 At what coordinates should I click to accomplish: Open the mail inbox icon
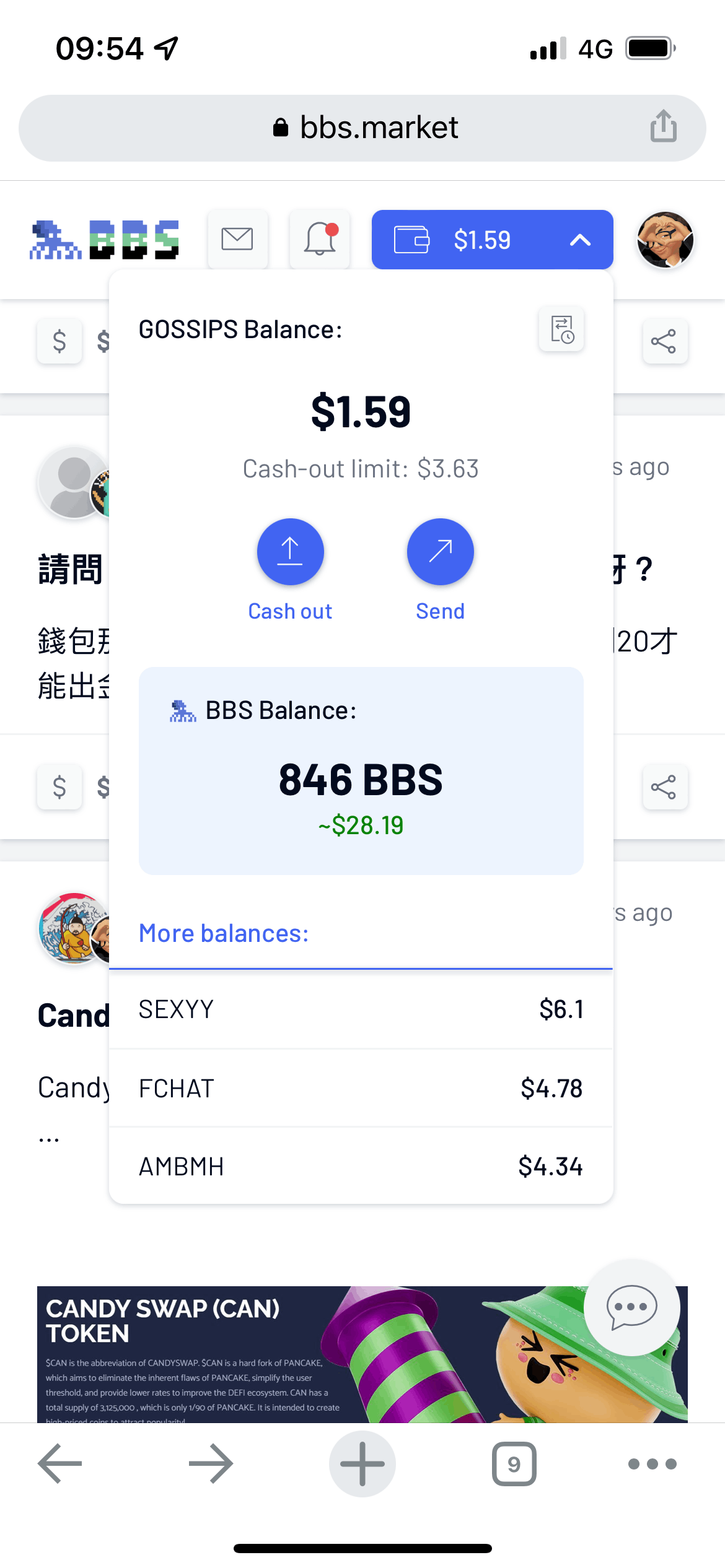point(237,239)
